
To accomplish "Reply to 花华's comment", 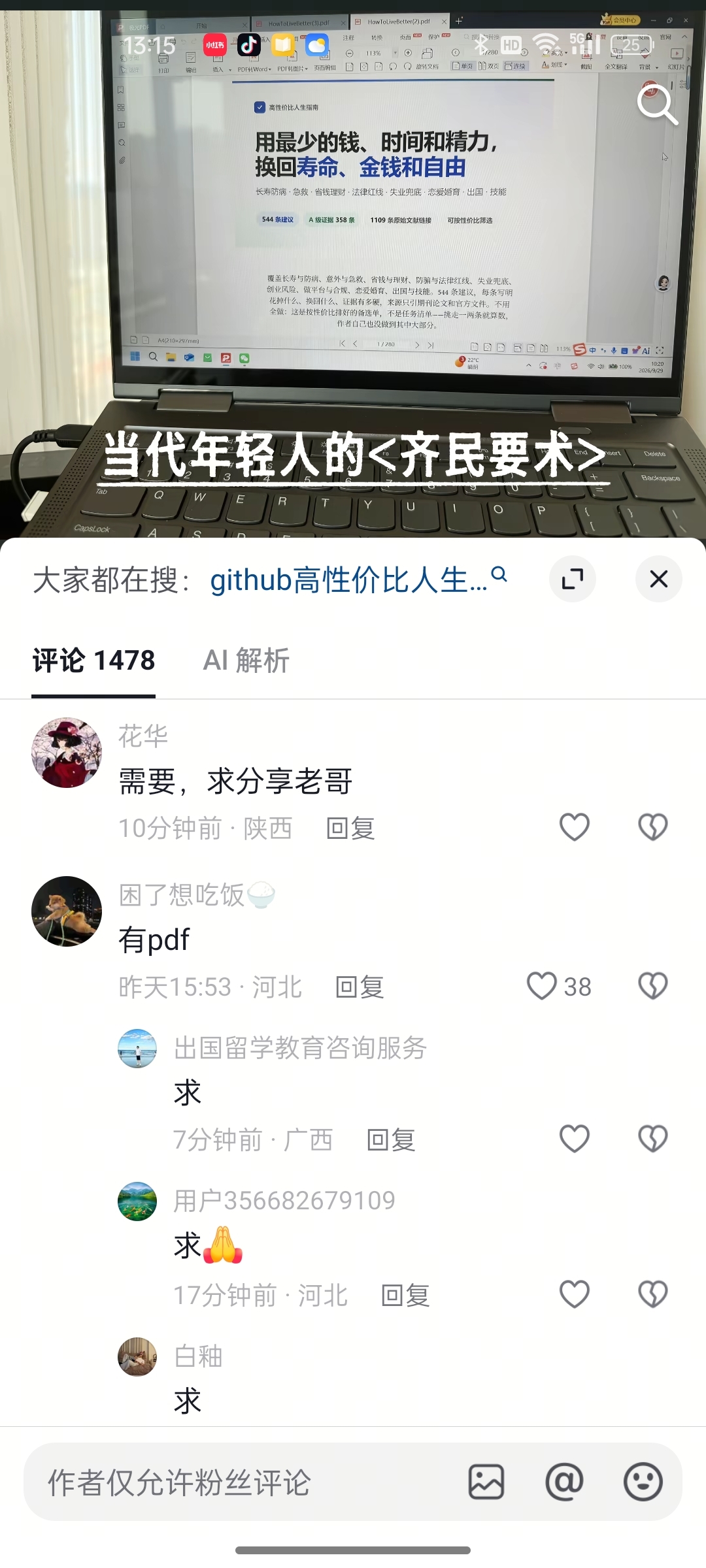I will click(351, 828).
